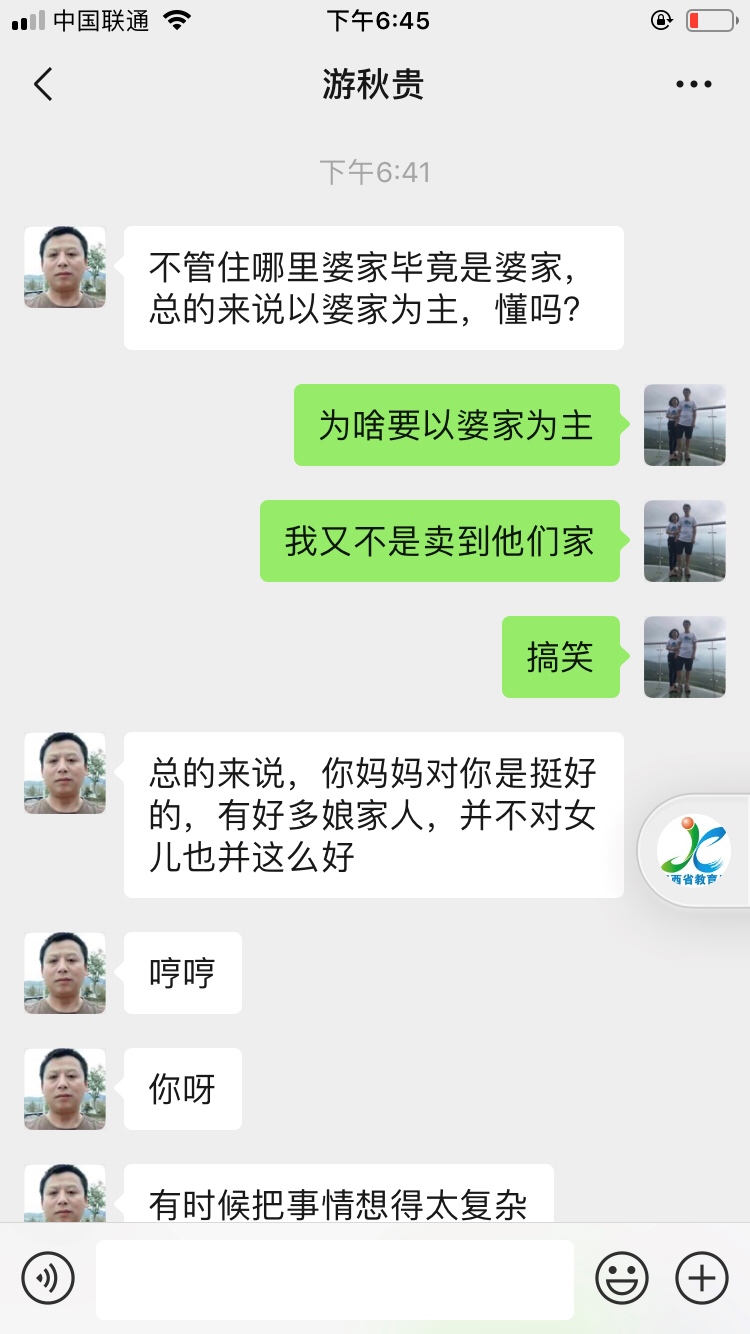750x1334 pixels.
Task: Go back to the chat list
Action: coord(43,85)
